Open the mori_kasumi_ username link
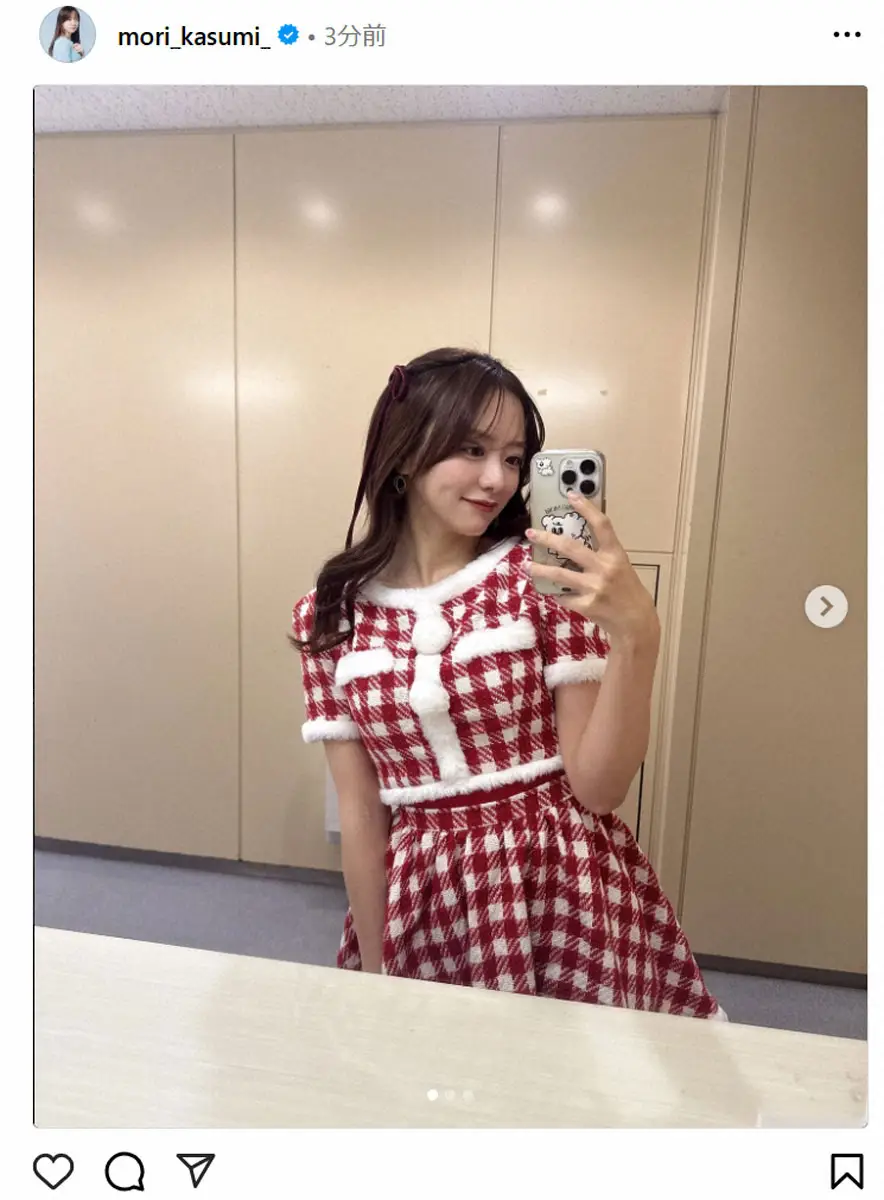This screenshot has height=1200, width=884. (x=193, y=37)
